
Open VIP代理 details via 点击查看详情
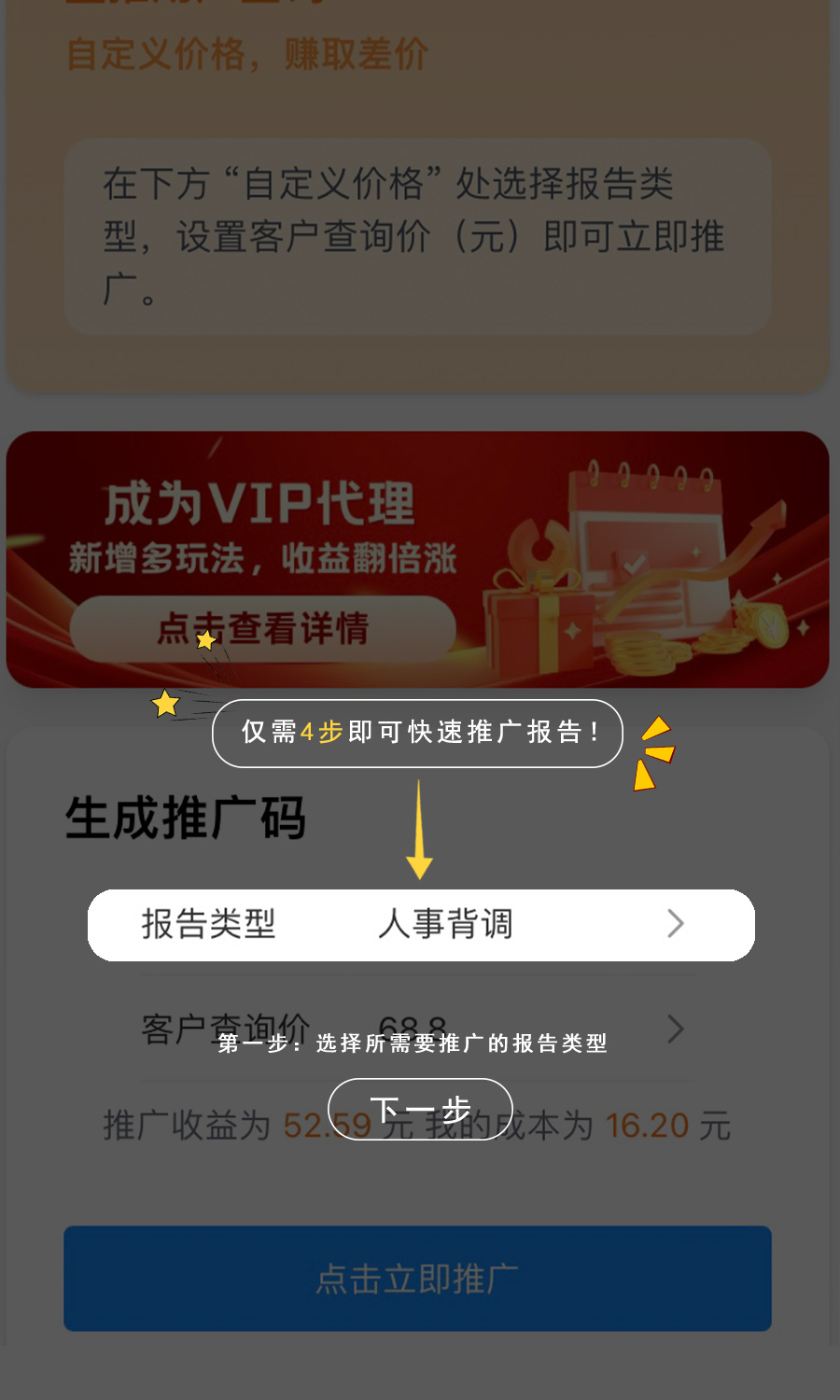tap(262, 628)
